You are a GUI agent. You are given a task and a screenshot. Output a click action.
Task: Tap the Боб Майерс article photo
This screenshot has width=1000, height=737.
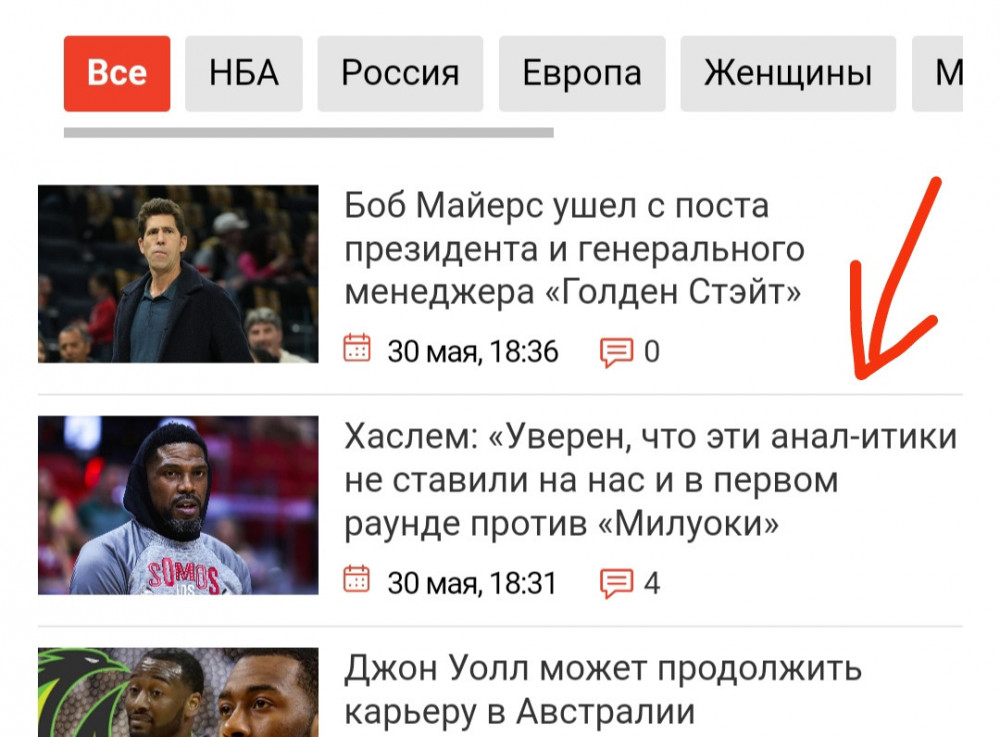(178, 273)
